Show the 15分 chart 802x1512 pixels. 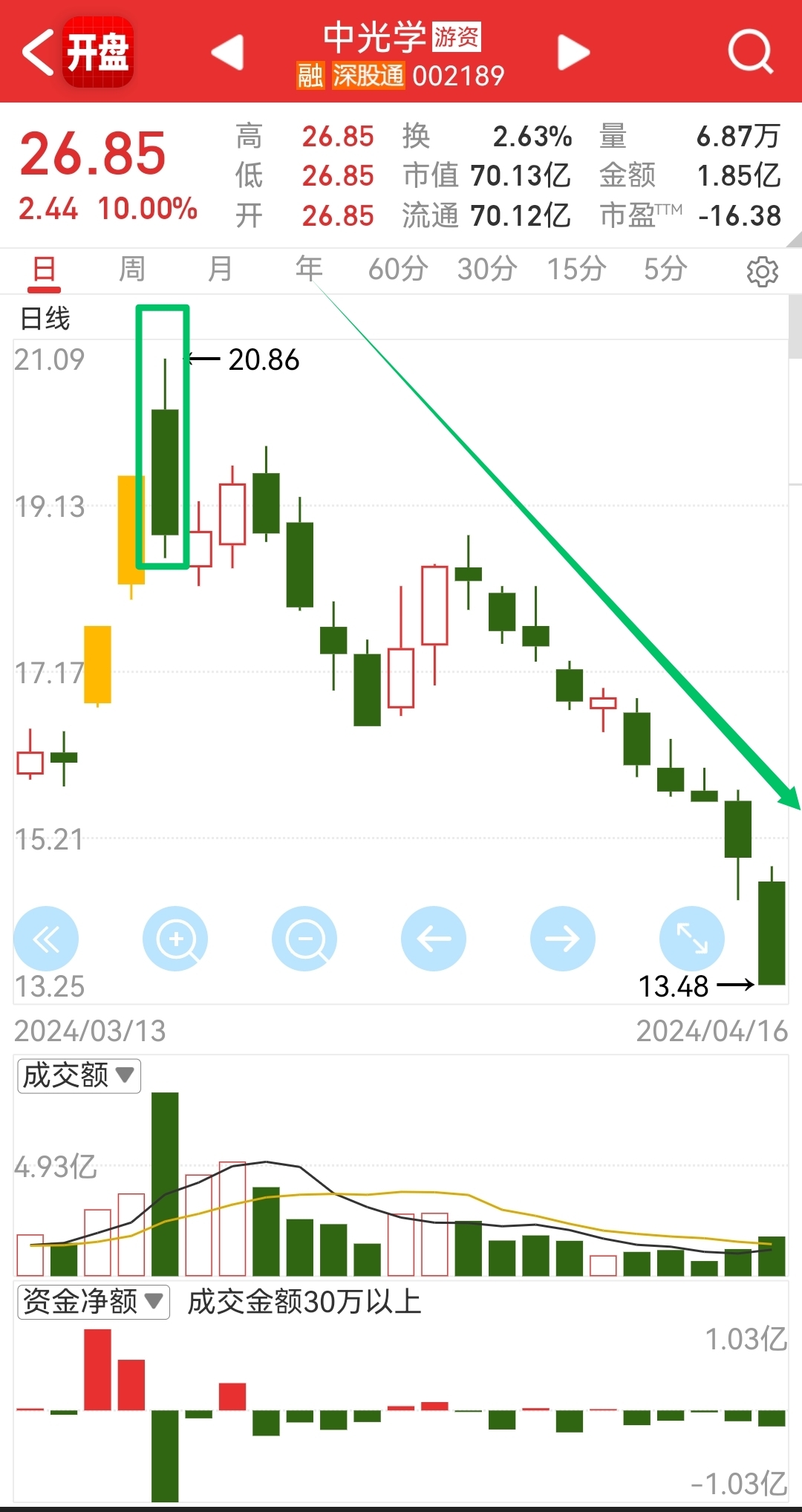point(576,269)
